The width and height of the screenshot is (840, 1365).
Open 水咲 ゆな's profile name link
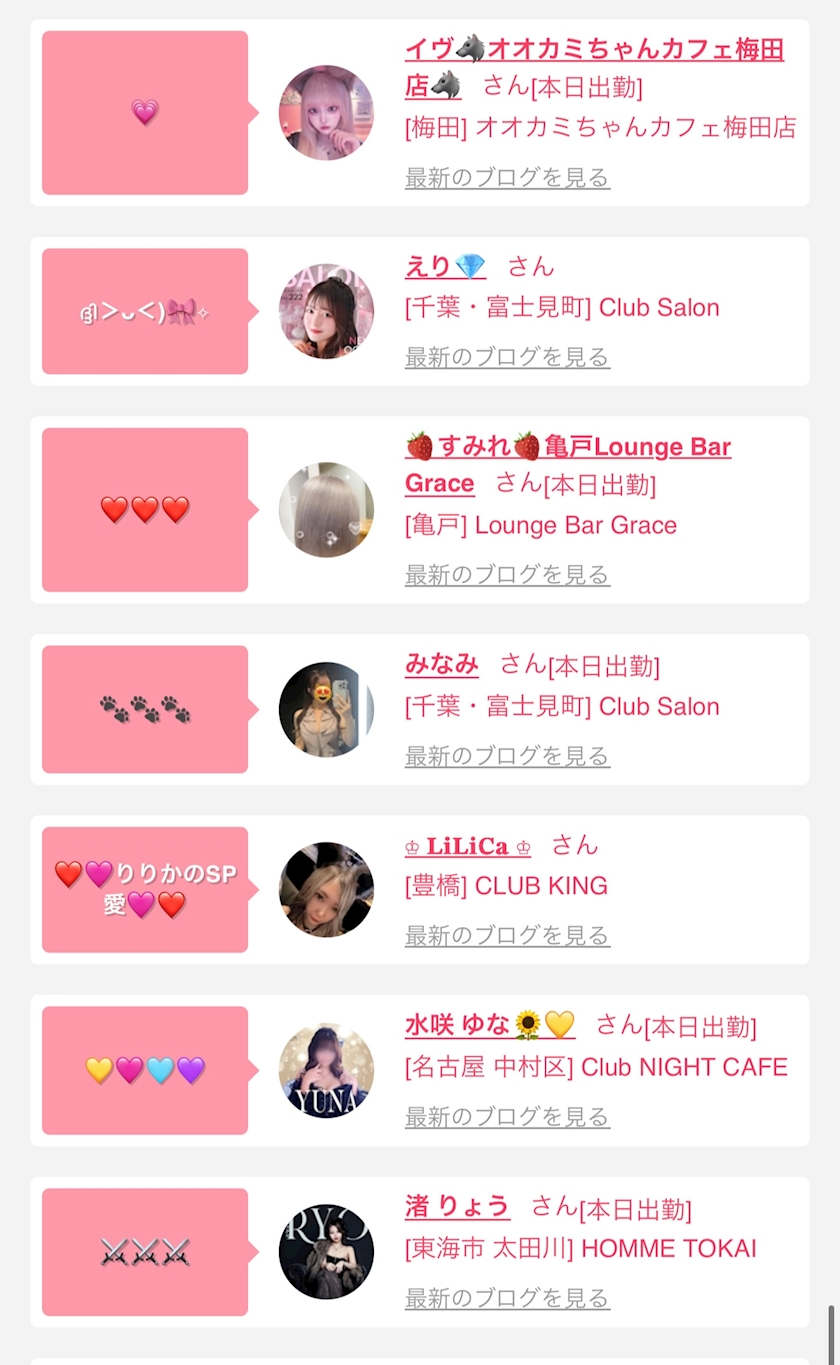[x=489, y=1025]
